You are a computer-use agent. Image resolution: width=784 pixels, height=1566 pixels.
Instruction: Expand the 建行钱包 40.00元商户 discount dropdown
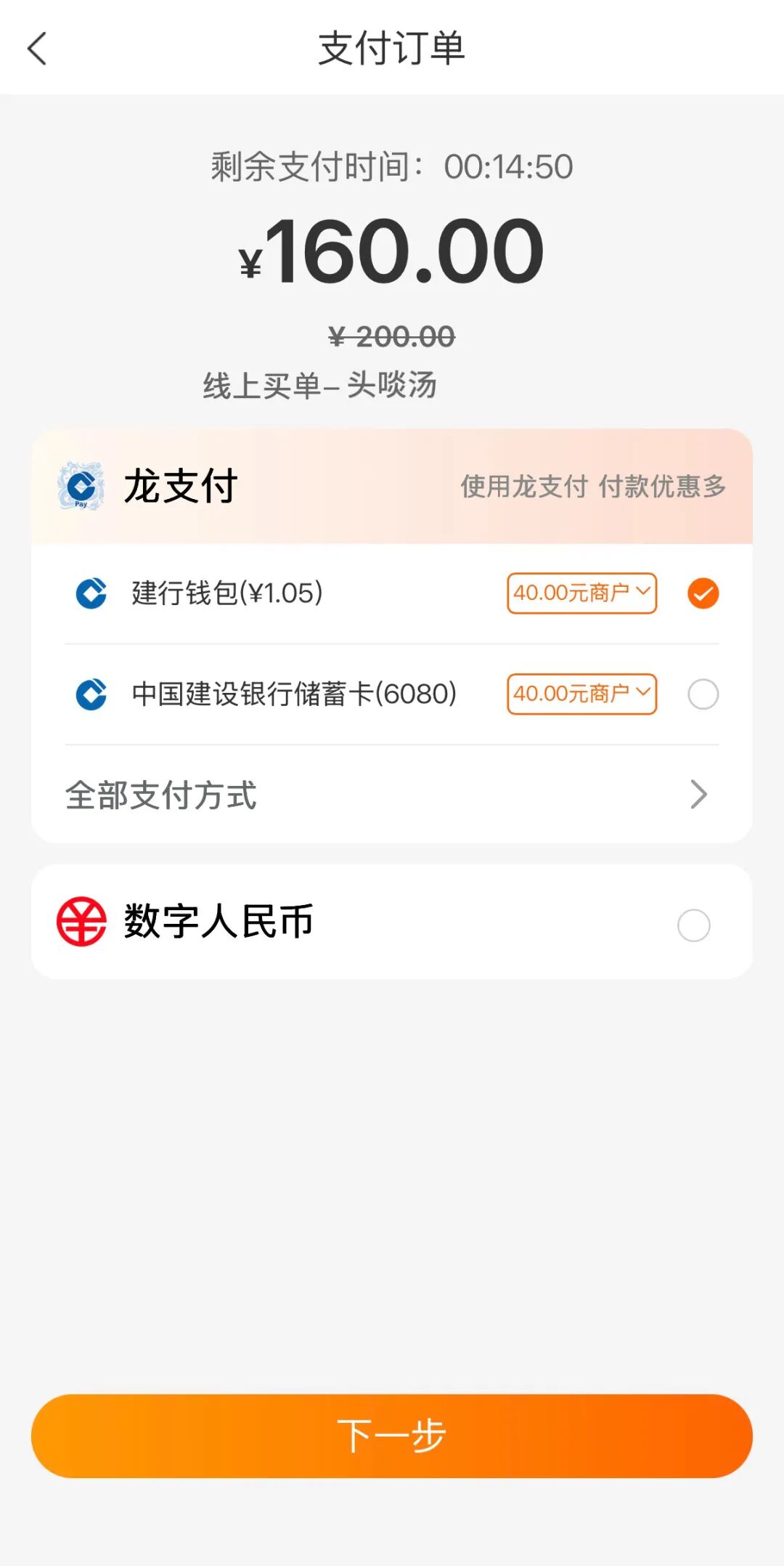[x=581, y=593]
